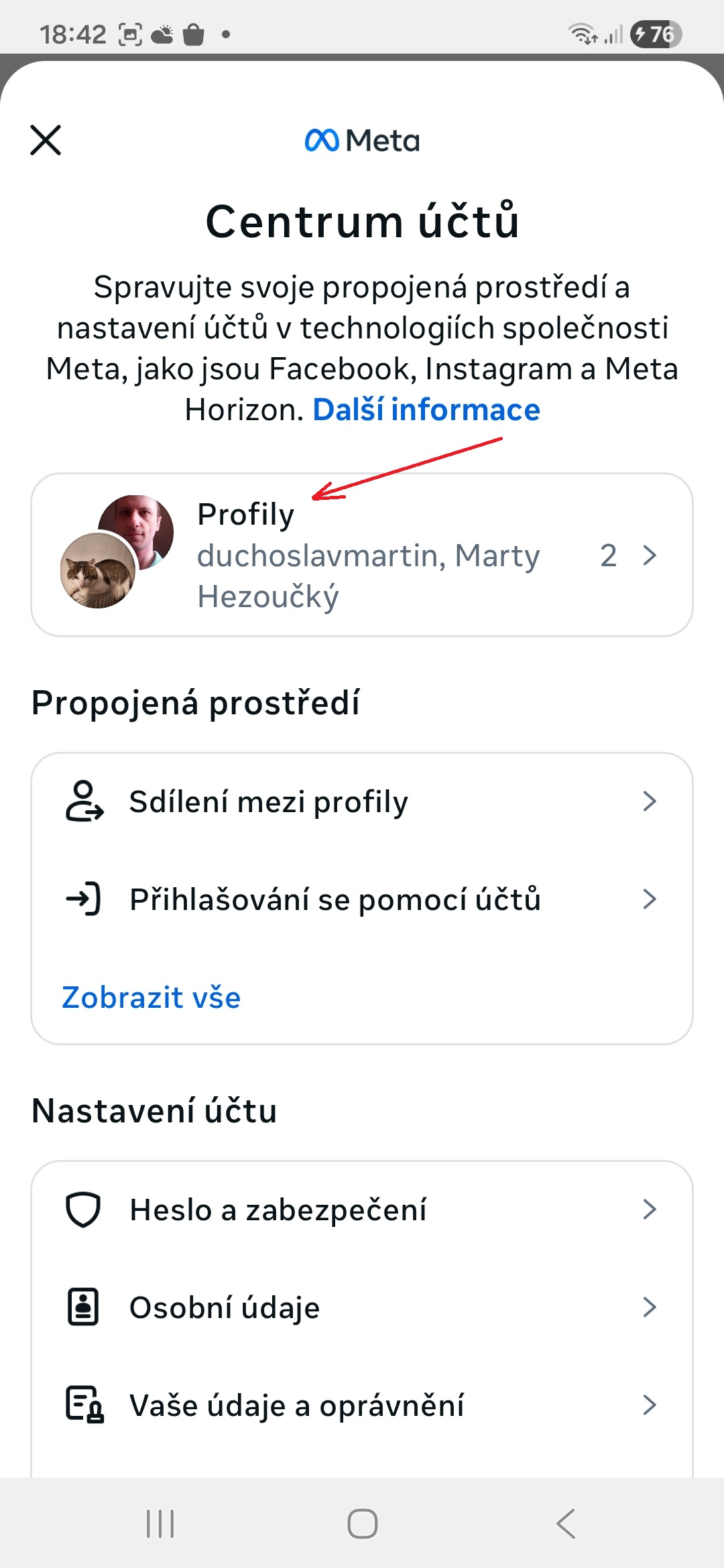Screen dimensions: 724x1568
Task: Tap the home navigation button
Action: [361, 1524]
